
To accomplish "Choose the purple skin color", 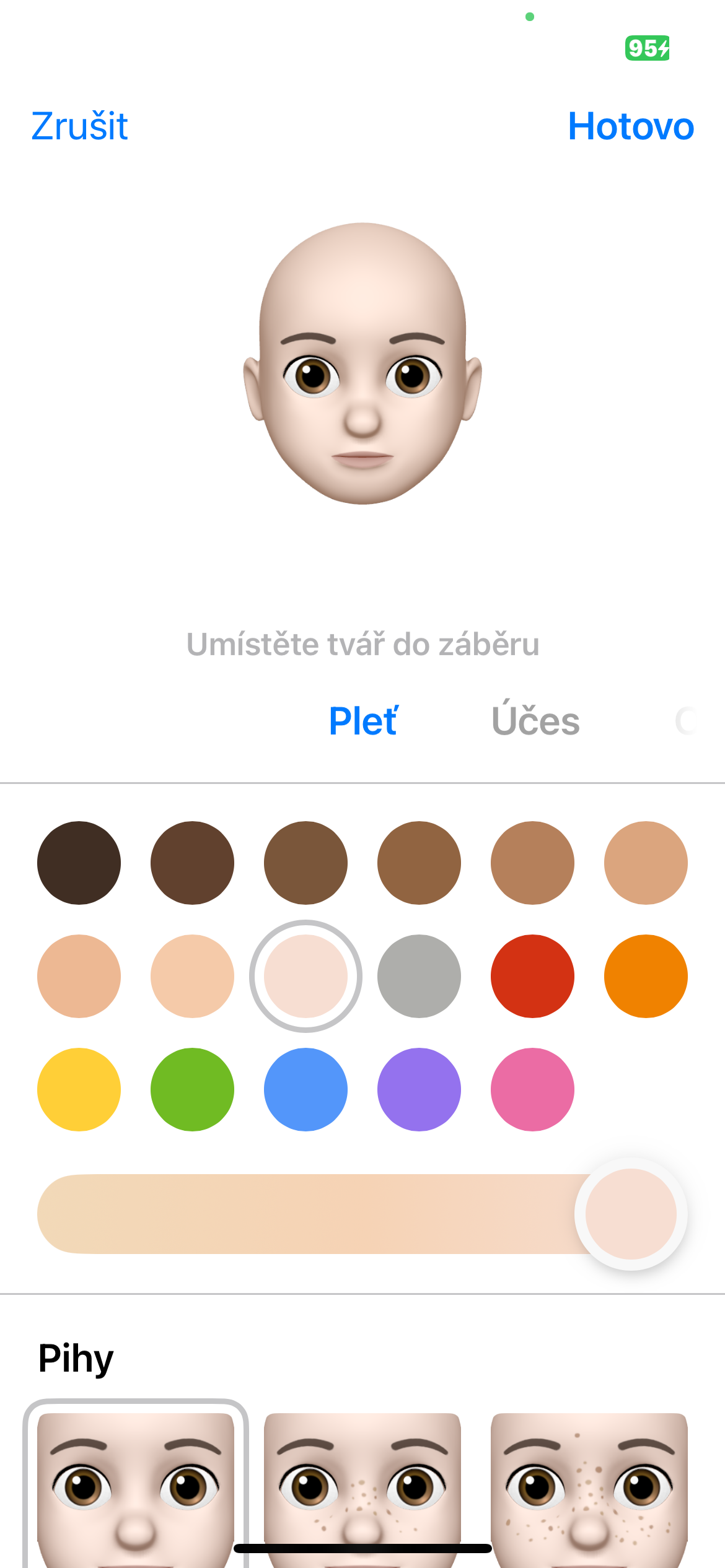I will pyautogui.click(x=419, y=1089).
